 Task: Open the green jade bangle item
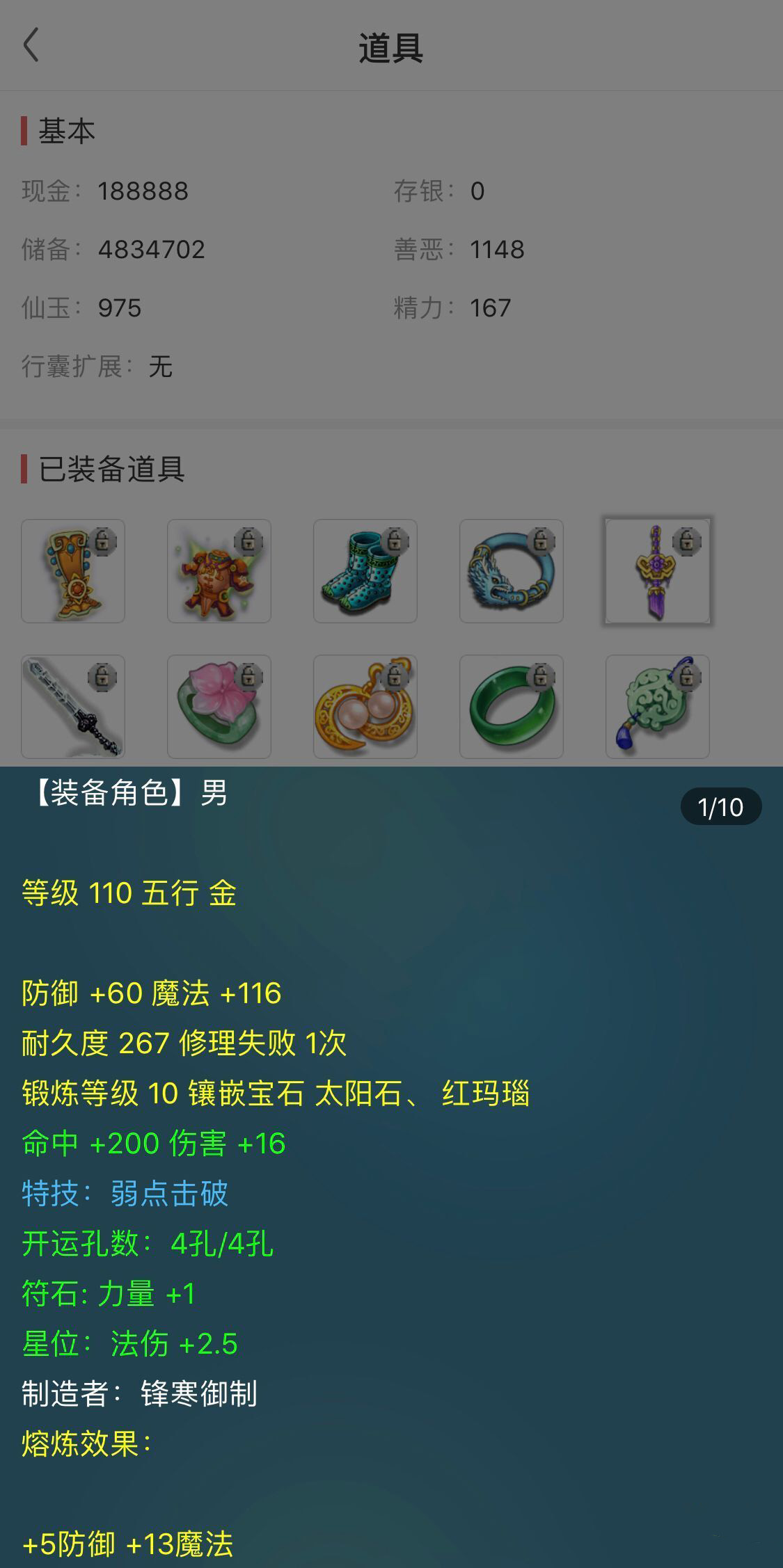[x=512, y=707]
